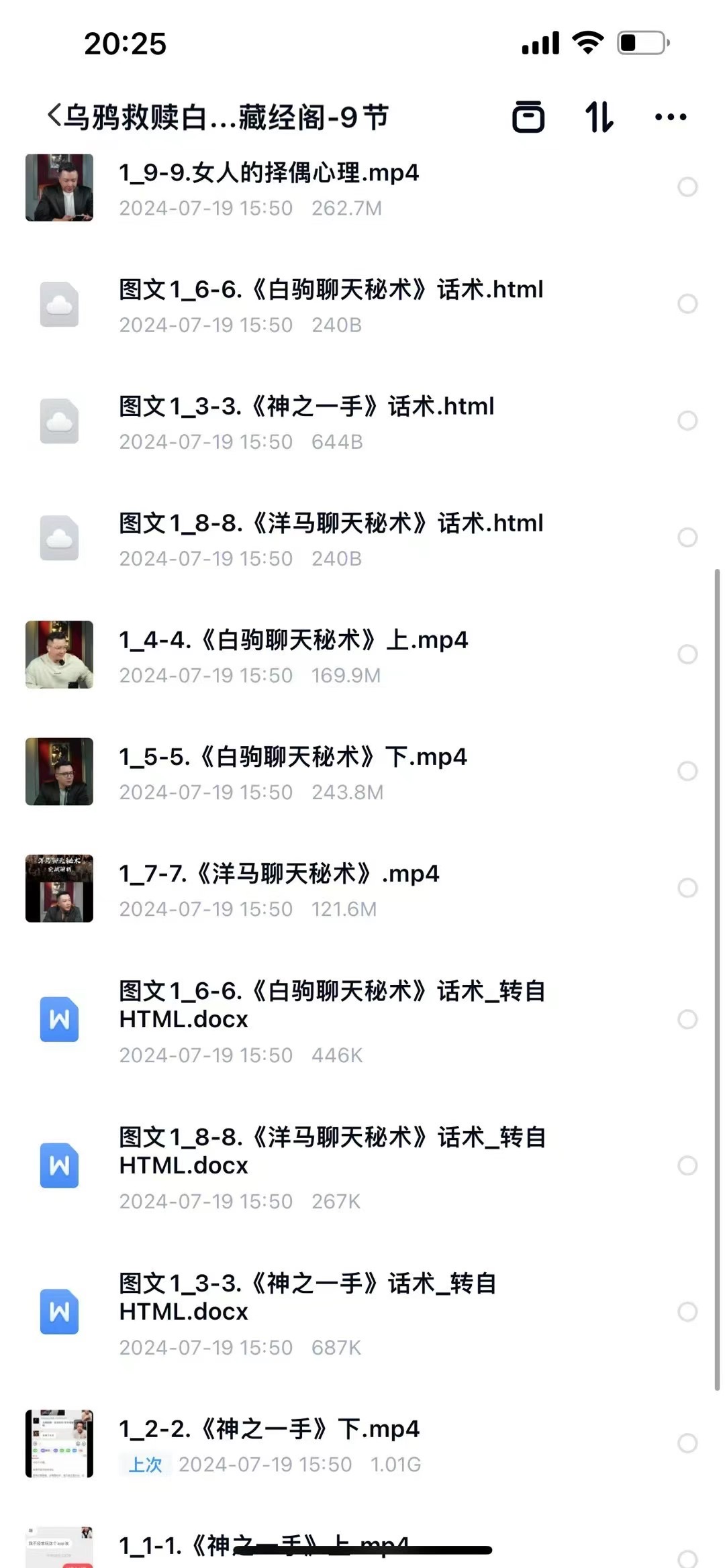
Task: Go back from the 藏经阁-9节 folder
Action: (x=55, y=116)
